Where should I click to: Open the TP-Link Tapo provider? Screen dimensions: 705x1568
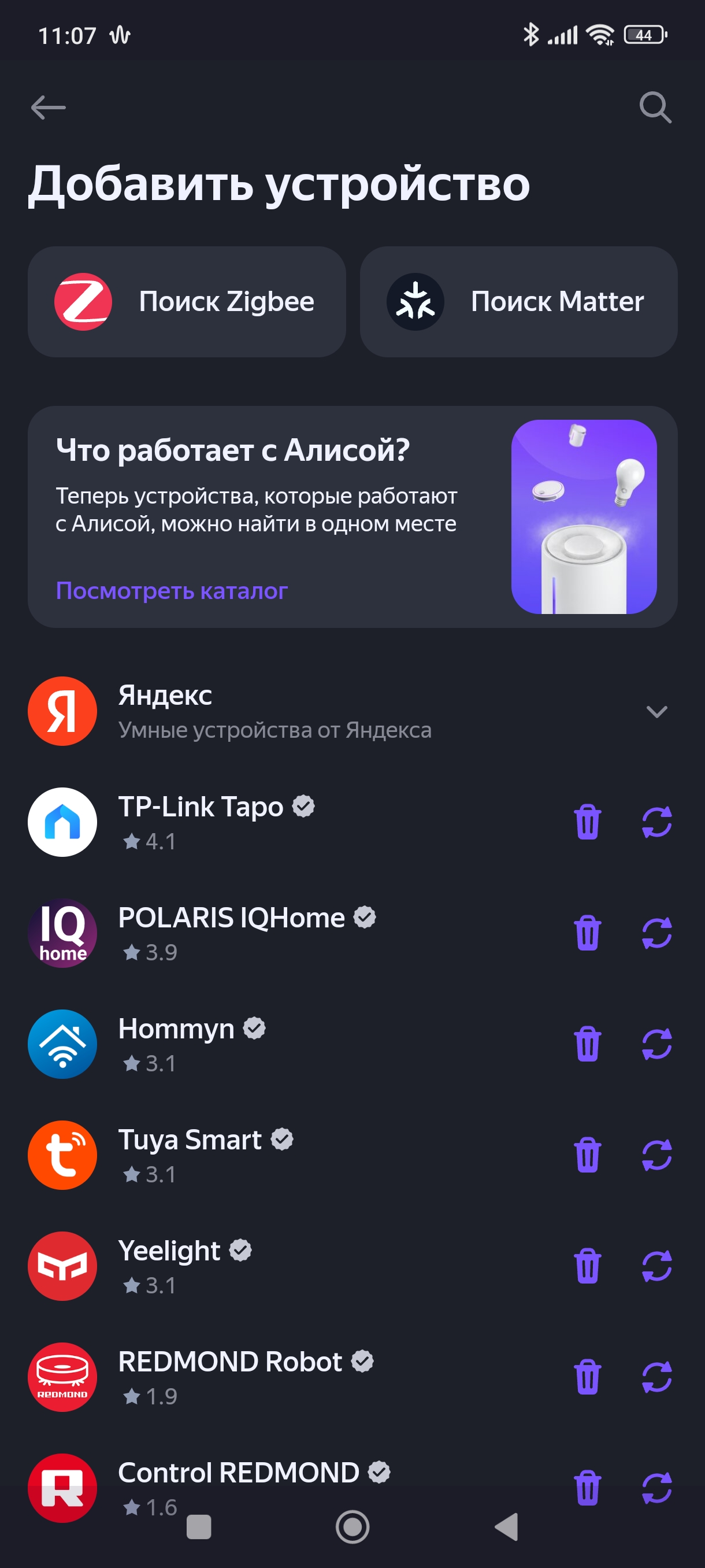(201, 821)
